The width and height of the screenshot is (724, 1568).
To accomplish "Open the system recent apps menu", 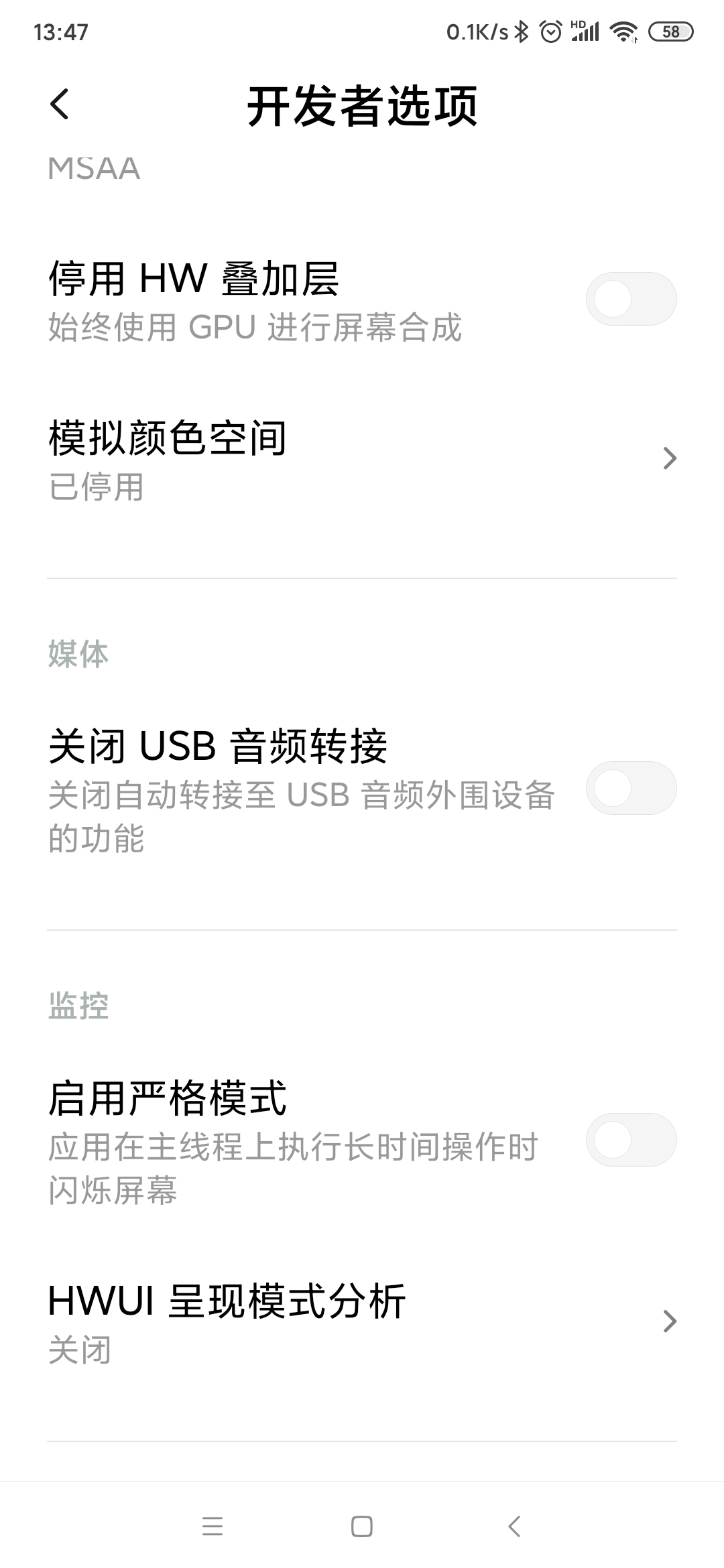I will [213, 1526].
